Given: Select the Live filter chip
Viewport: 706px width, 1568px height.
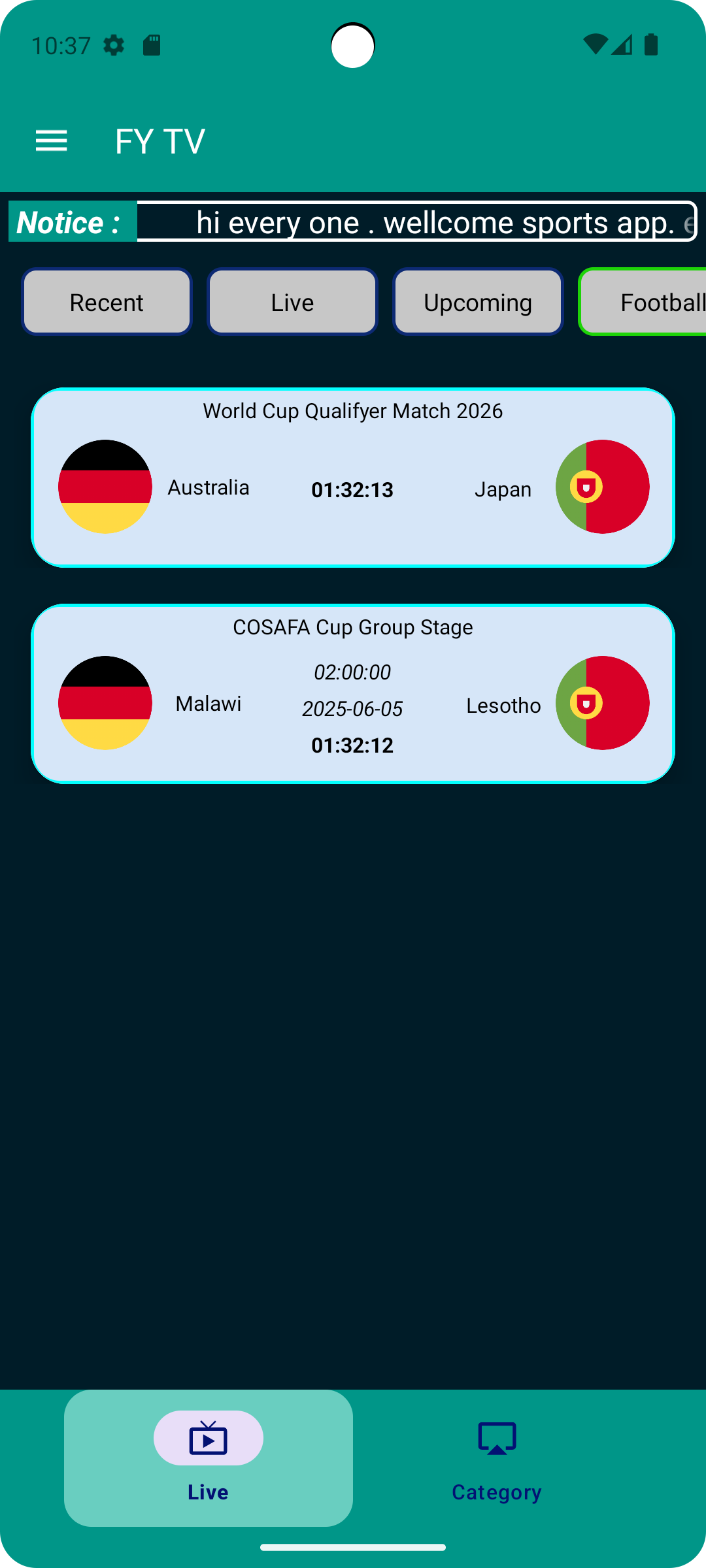Looking at the screenshot, I should 292,302.
